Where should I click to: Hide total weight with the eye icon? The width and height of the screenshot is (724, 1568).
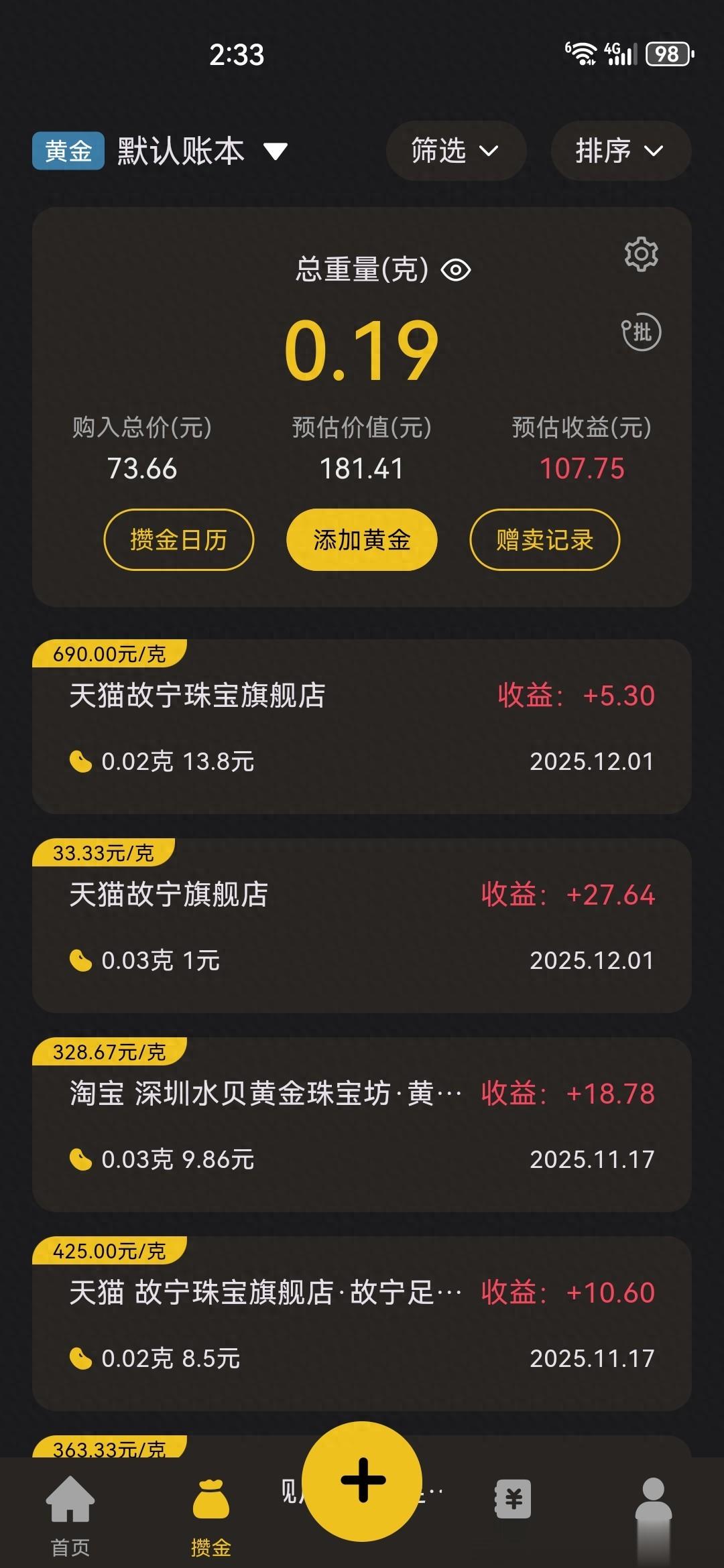pos(456,270)
